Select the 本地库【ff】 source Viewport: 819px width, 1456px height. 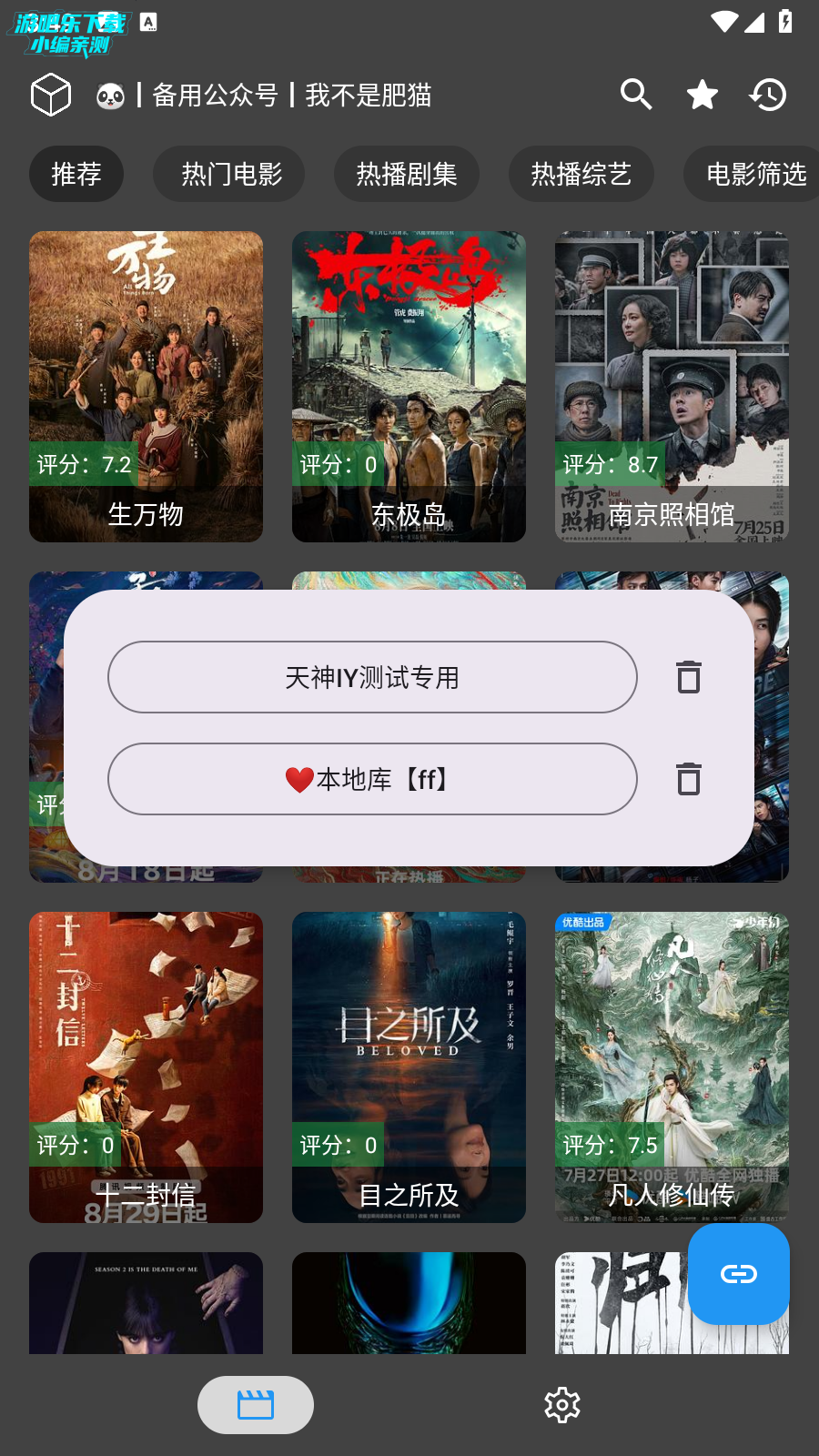372,779
